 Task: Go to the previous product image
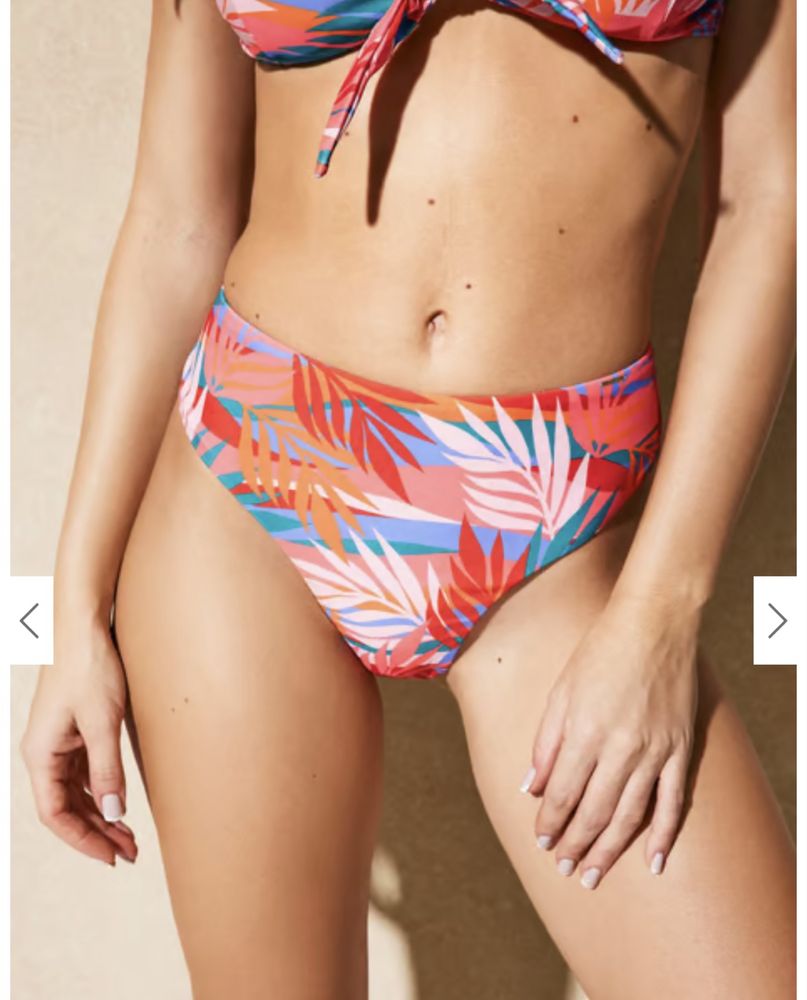(x=31, y=621)
